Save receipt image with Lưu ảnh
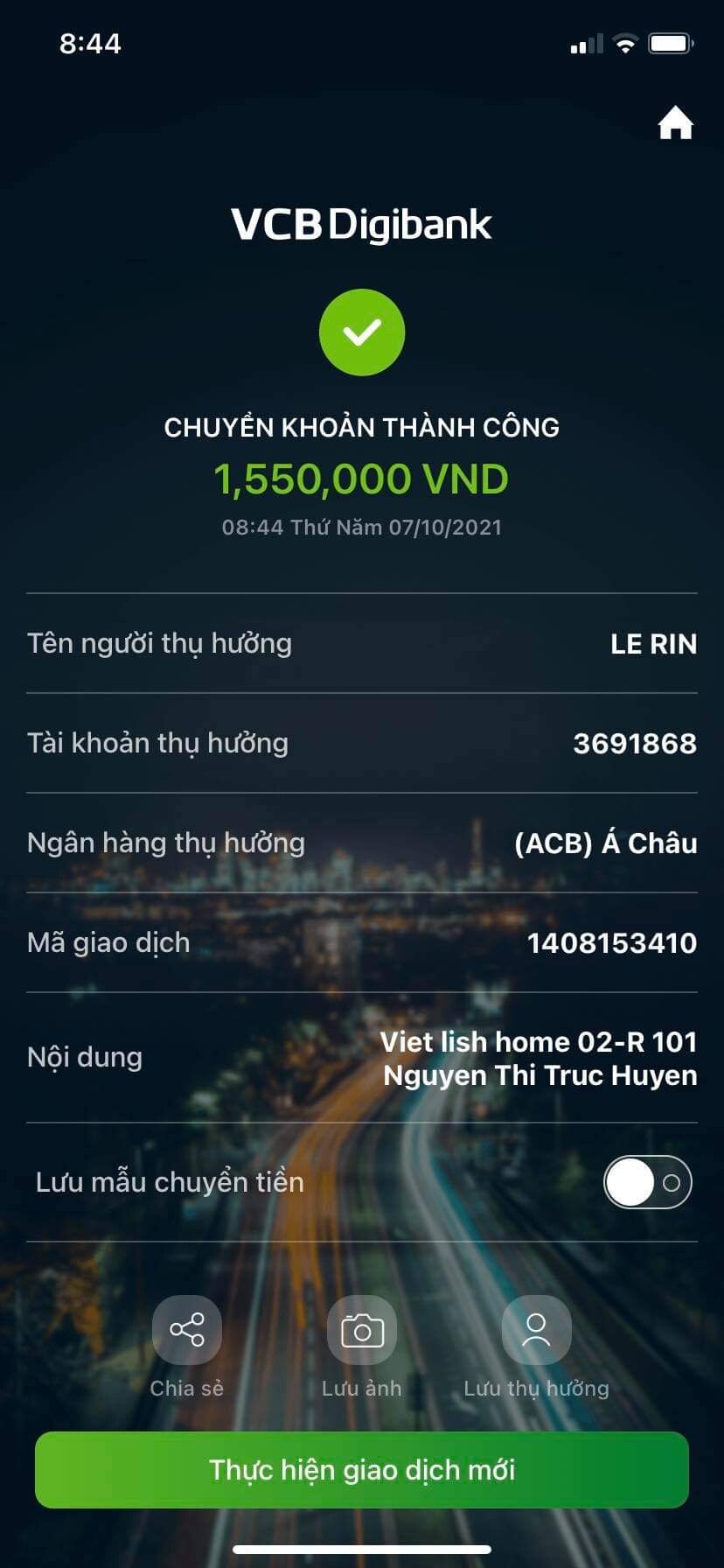The height and width of the screenshot is (1568, 724). (x=361, y=1330)
